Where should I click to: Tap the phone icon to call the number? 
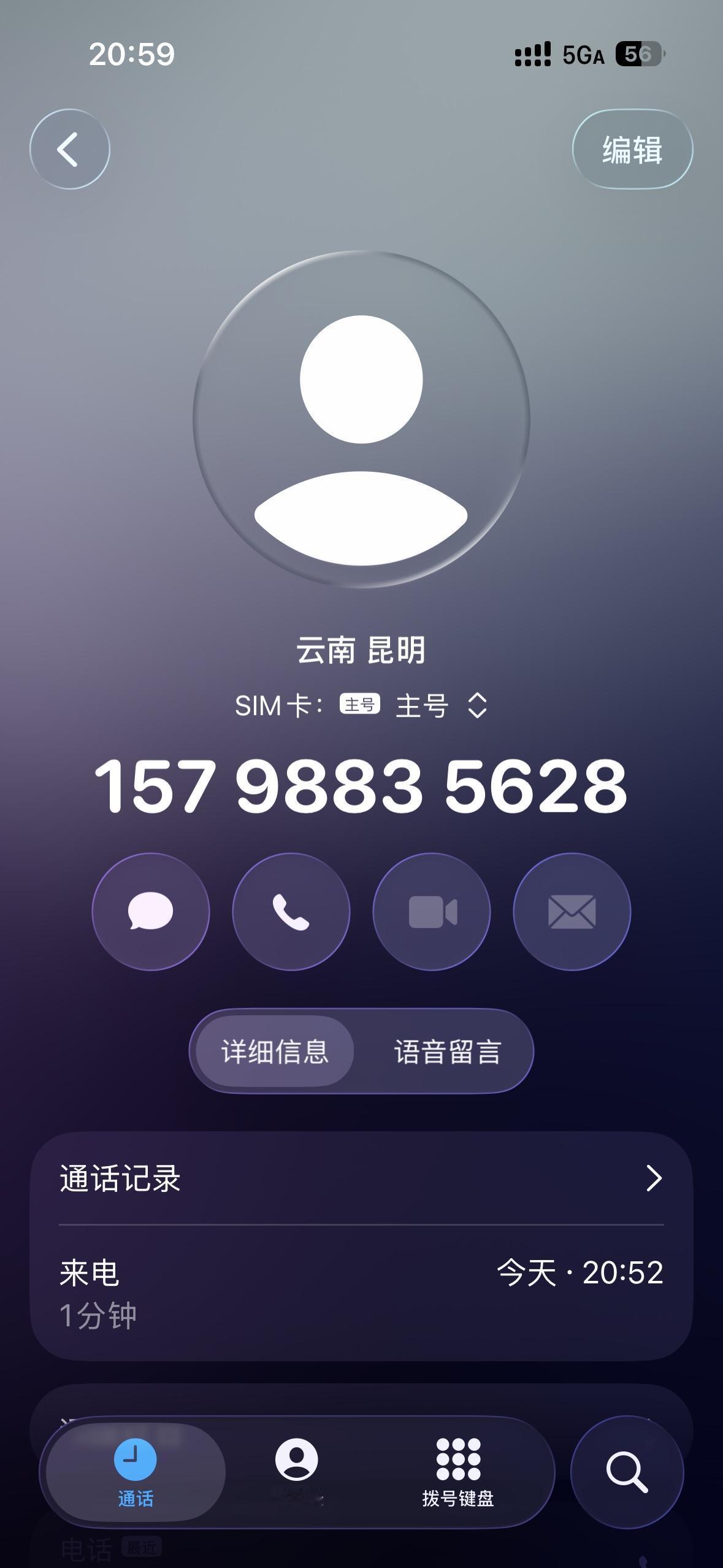click(291, 912)
